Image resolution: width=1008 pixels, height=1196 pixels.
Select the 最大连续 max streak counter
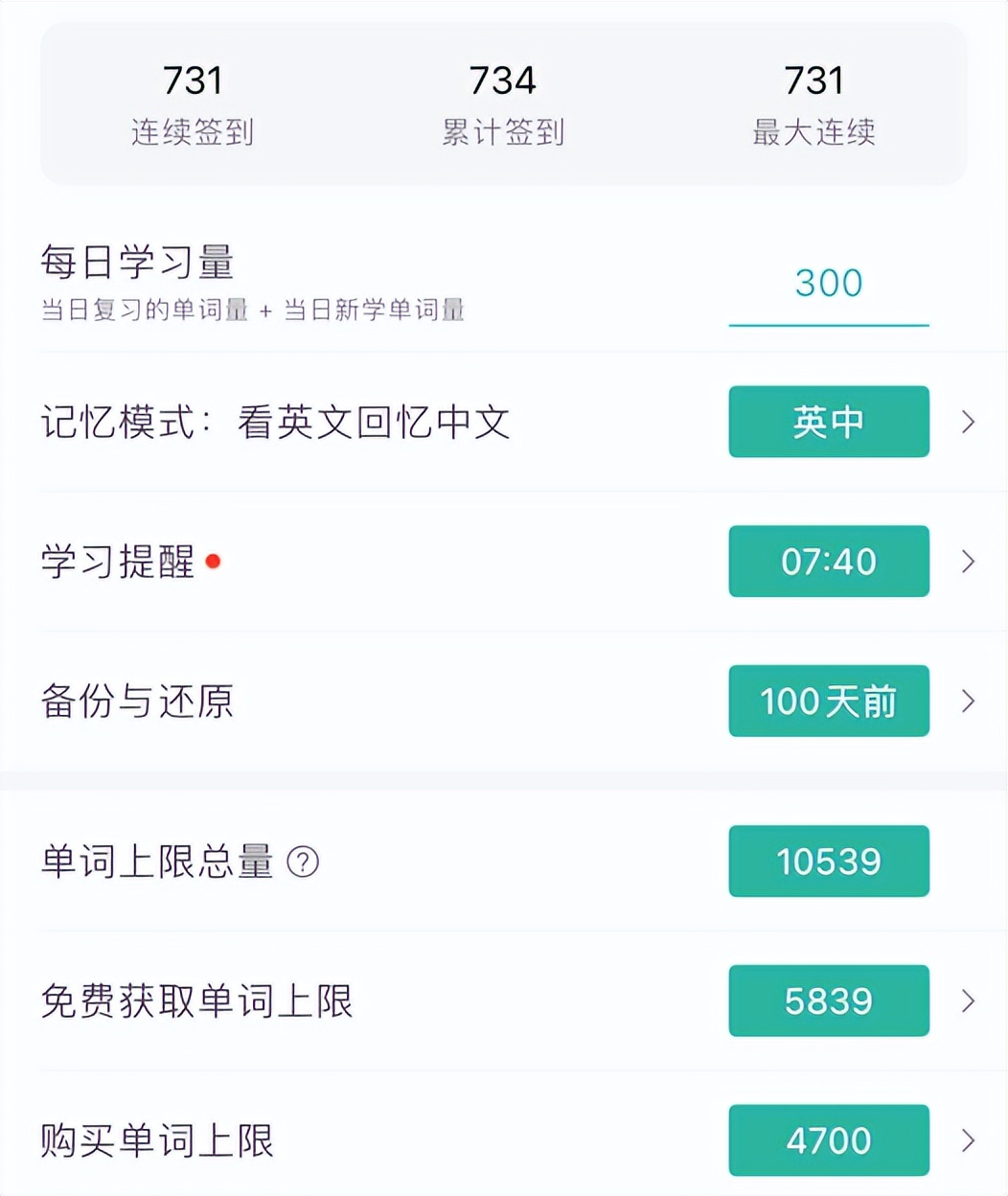coord(813,105)
